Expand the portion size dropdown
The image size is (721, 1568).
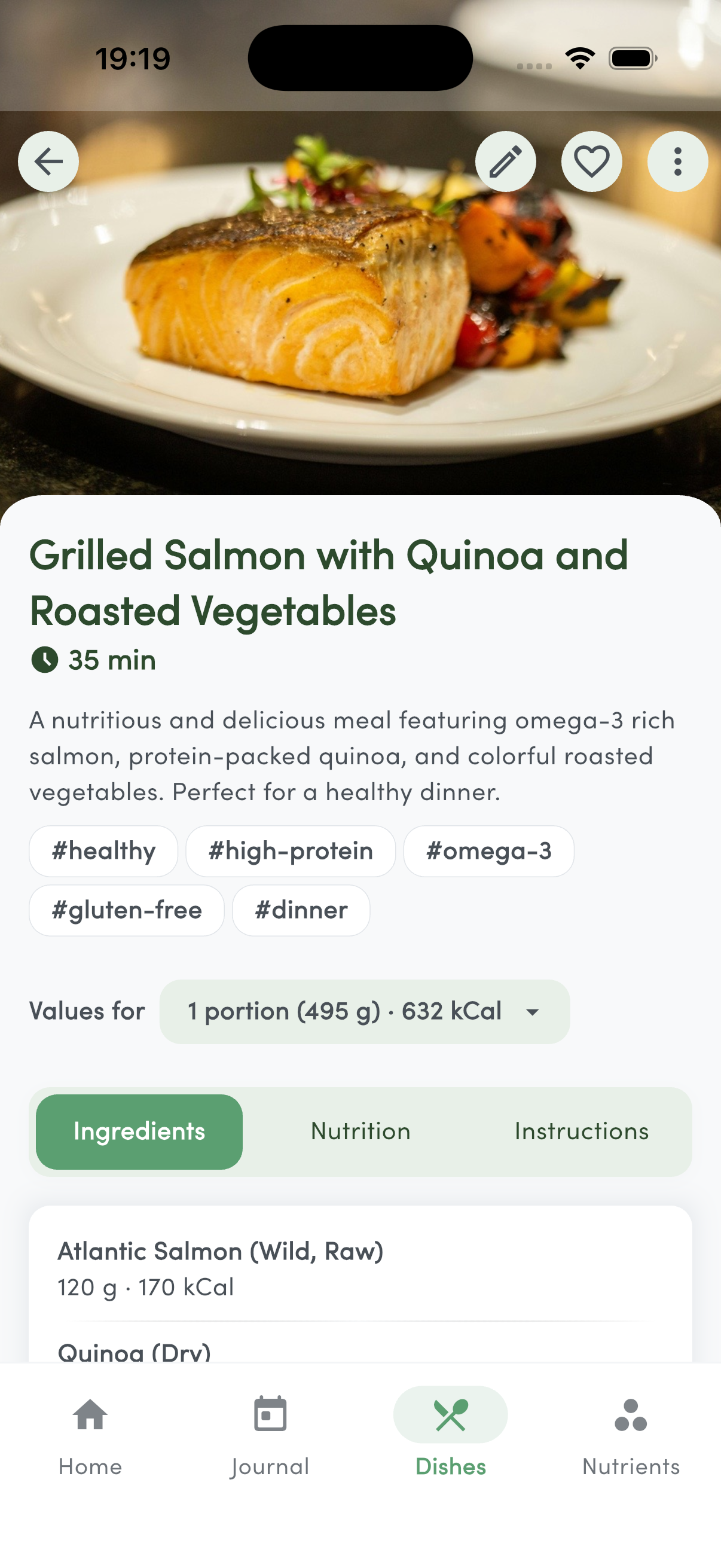point(365,1012)
